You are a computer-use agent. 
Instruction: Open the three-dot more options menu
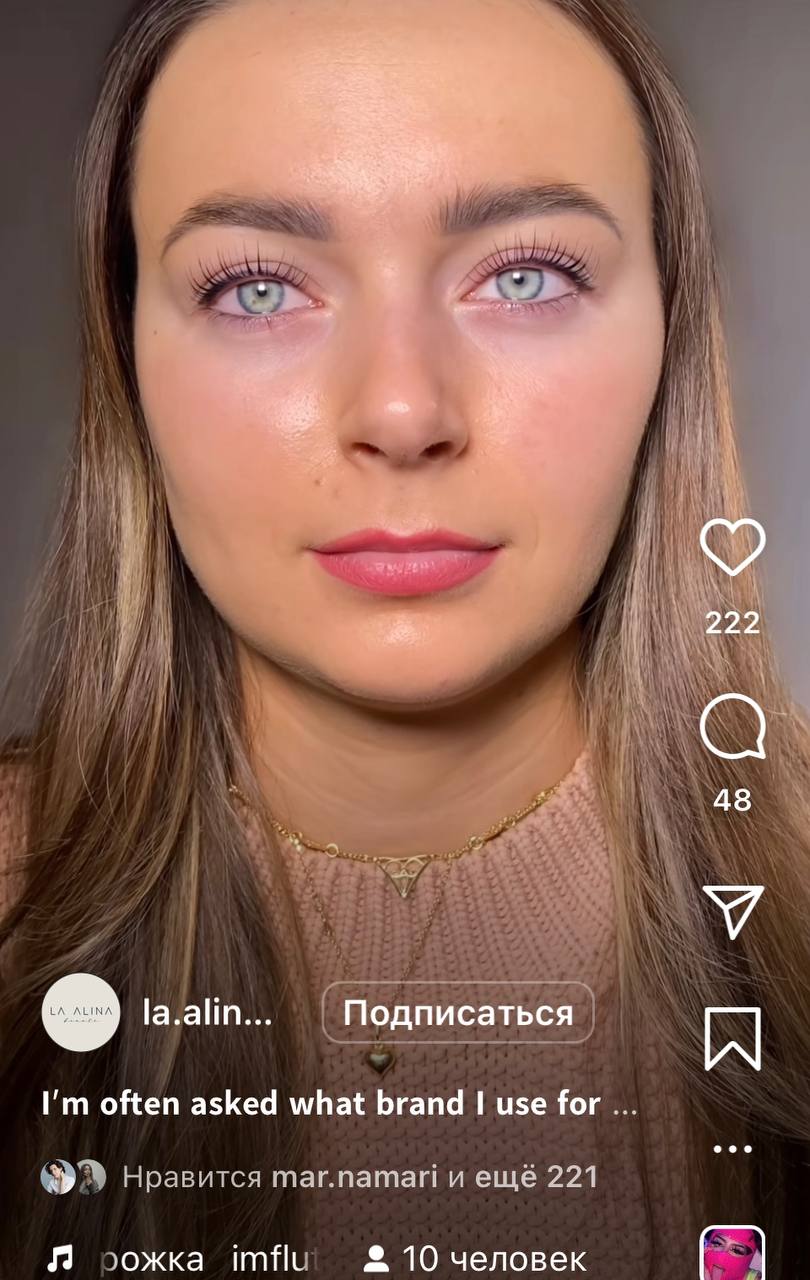tap(732, 1149)
